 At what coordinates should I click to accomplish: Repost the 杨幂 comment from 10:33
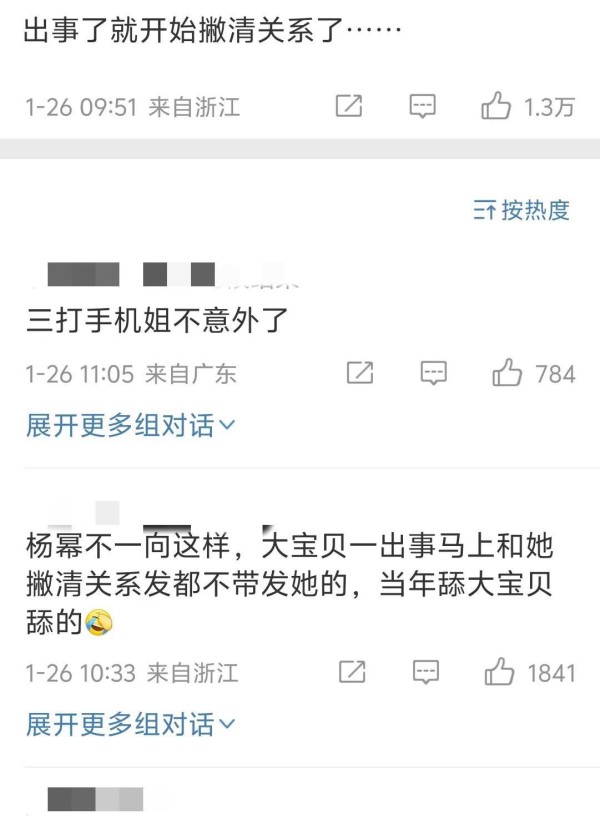click(352, 672)
